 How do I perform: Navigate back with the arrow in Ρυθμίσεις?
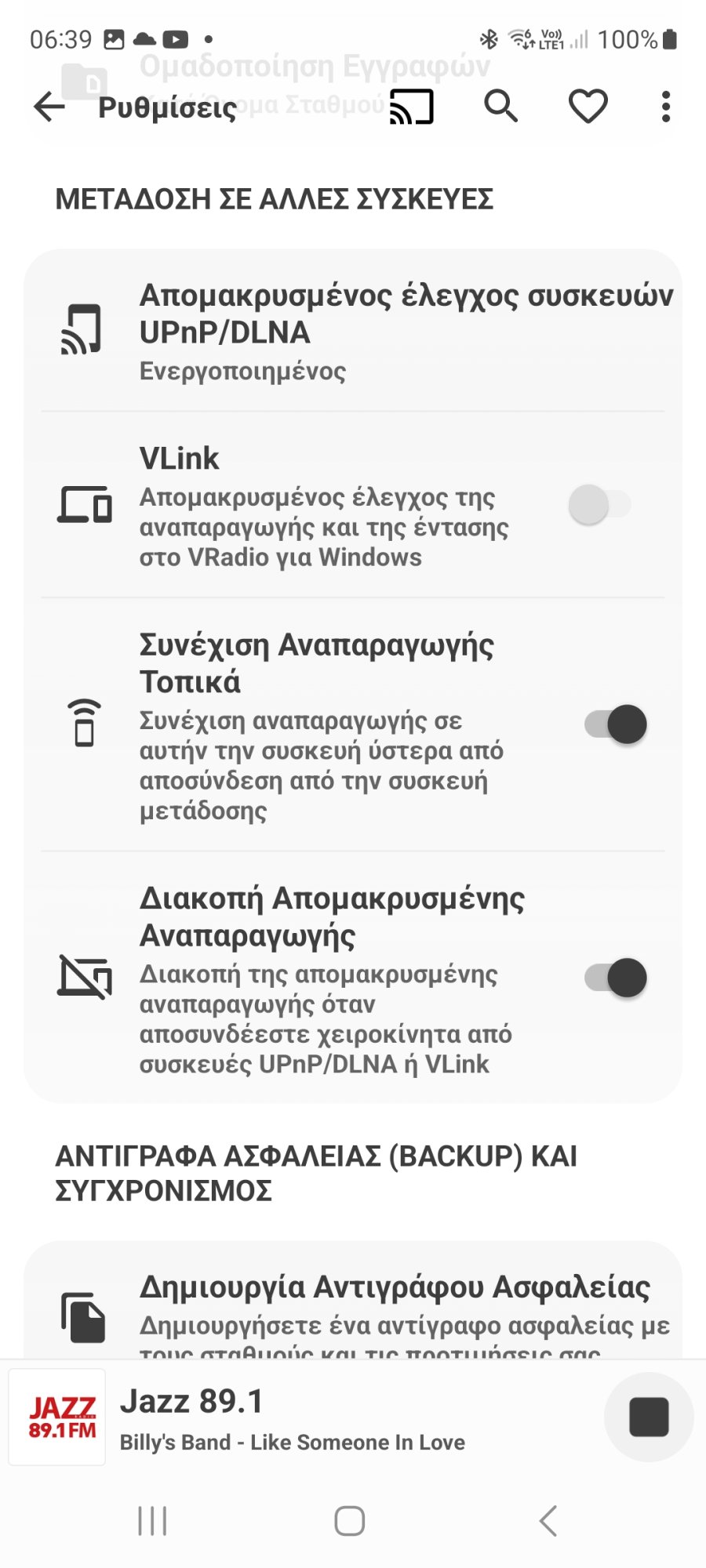(x=49, y=107)
